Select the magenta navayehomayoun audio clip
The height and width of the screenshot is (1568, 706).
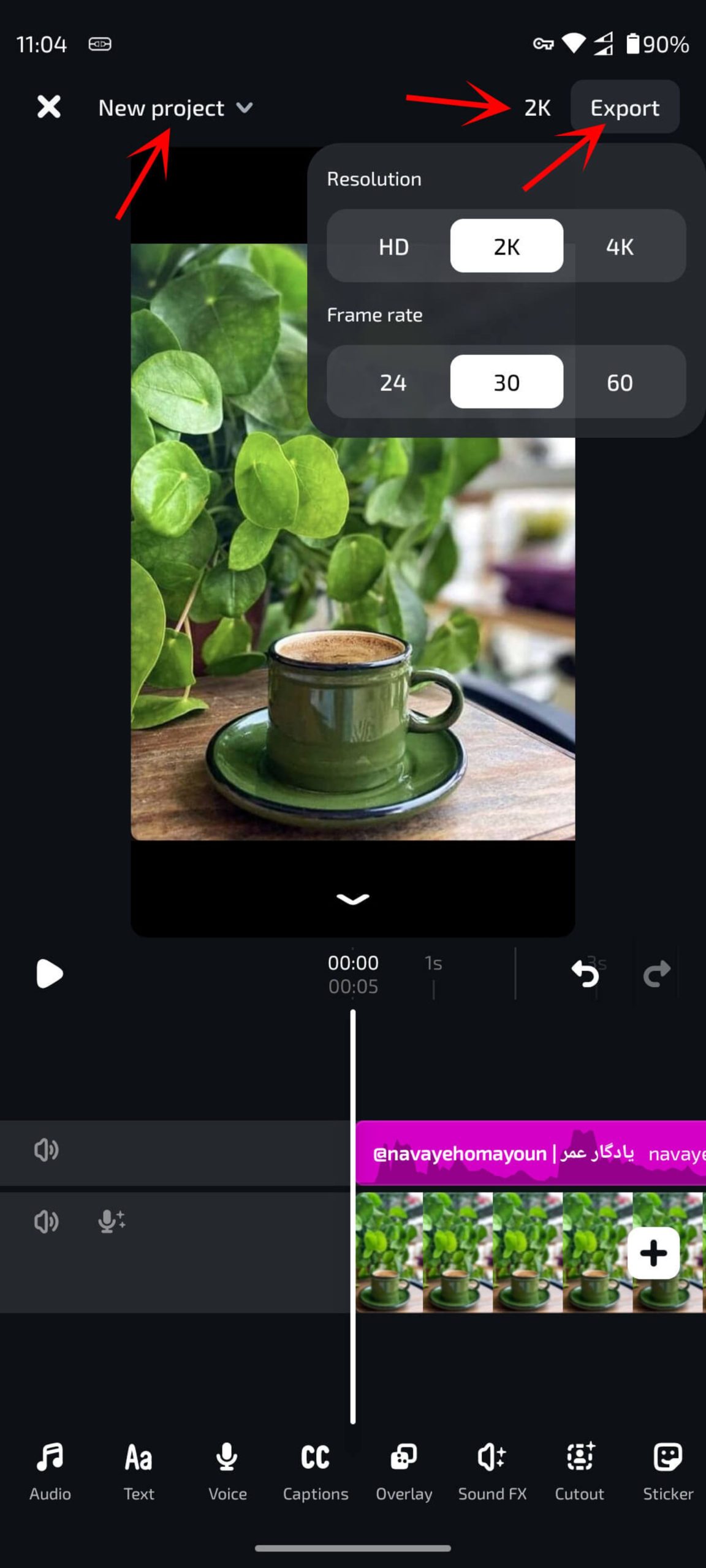click(x=531, y=1153)
